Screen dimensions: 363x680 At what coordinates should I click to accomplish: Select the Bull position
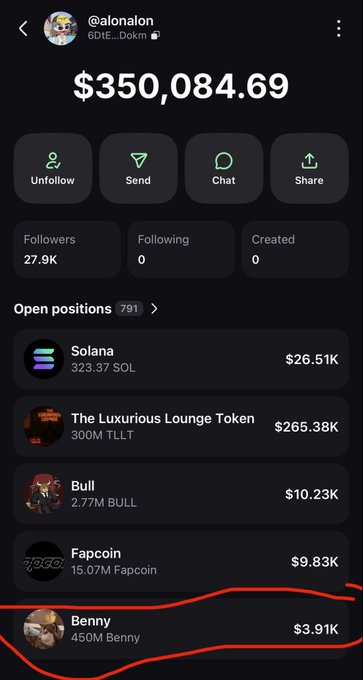(181, 494)
